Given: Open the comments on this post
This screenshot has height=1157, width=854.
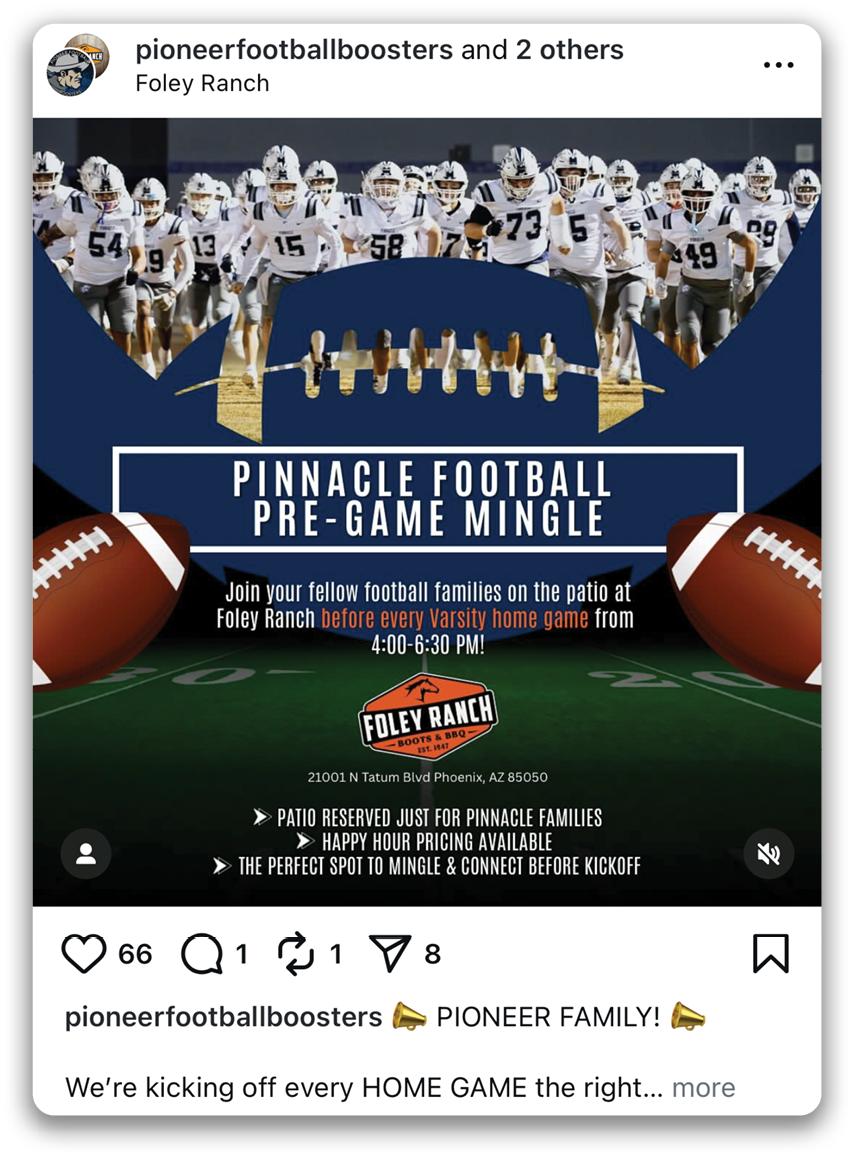Looking at the screenshot, I should click(x=201, y=954).
